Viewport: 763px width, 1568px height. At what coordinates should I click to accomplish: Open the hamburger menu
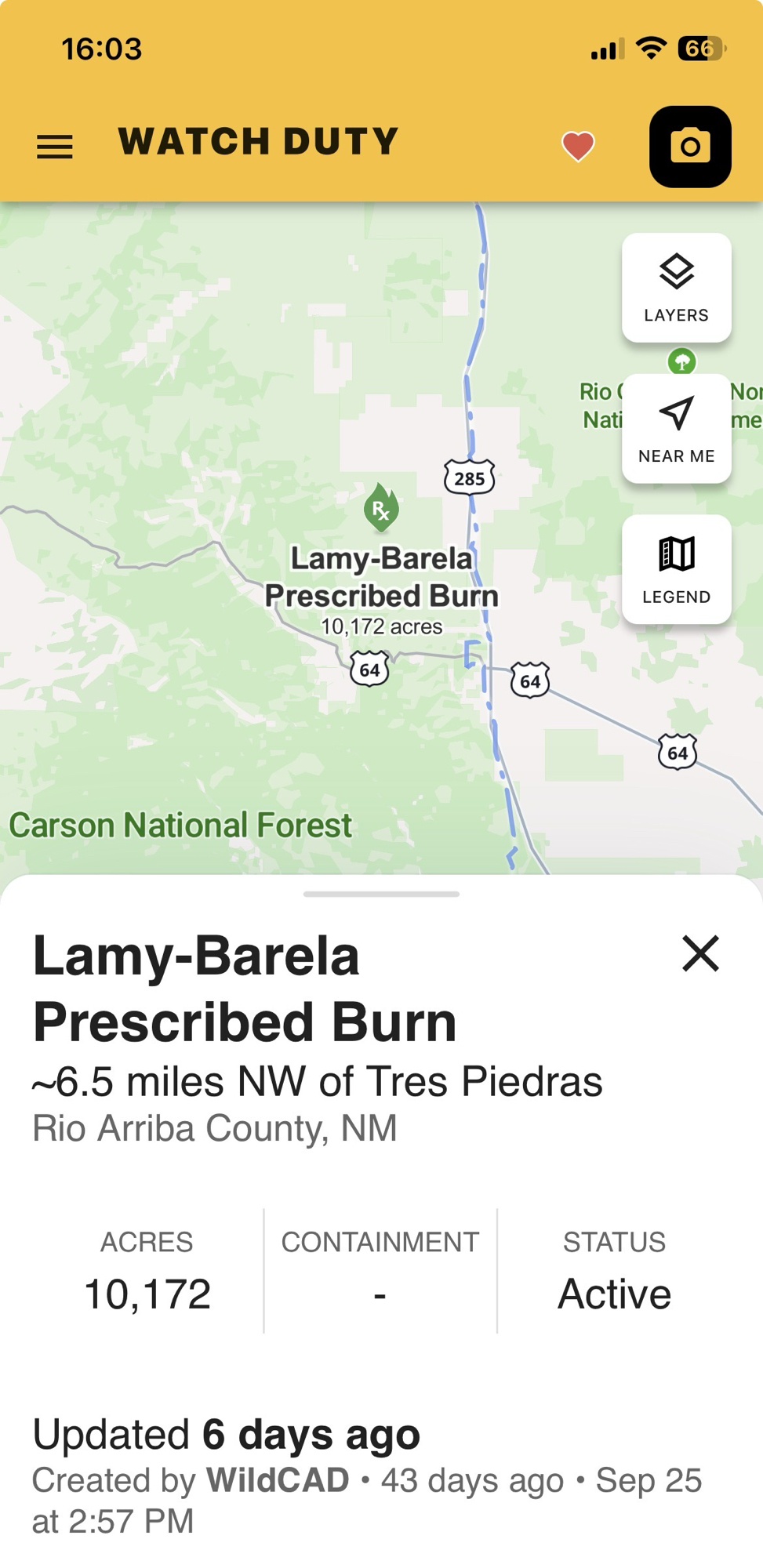point(55,147)
